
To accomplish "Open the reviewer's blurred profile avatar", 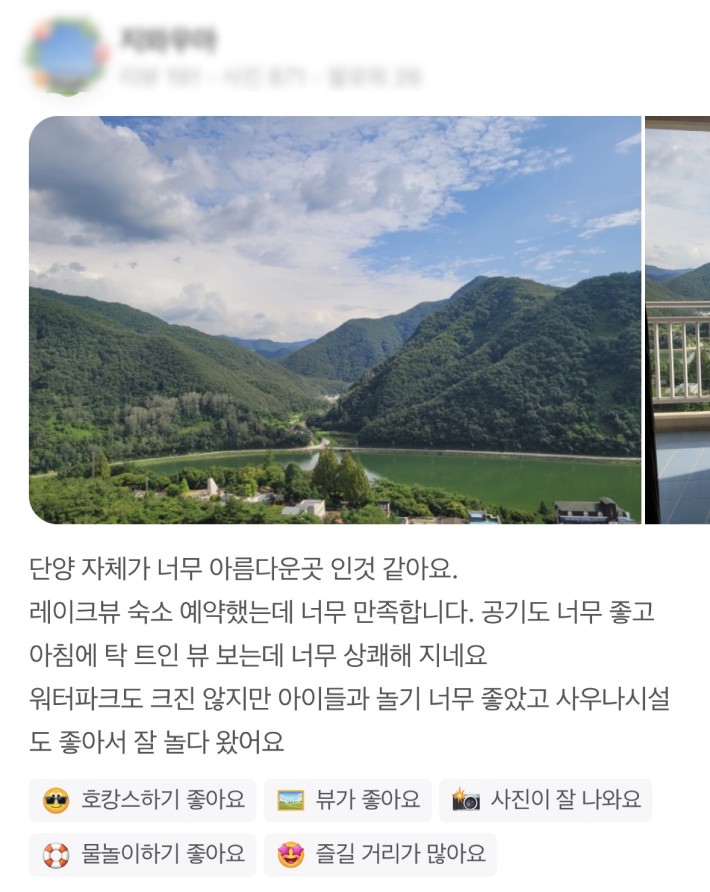I will click(x=67, y=56).
